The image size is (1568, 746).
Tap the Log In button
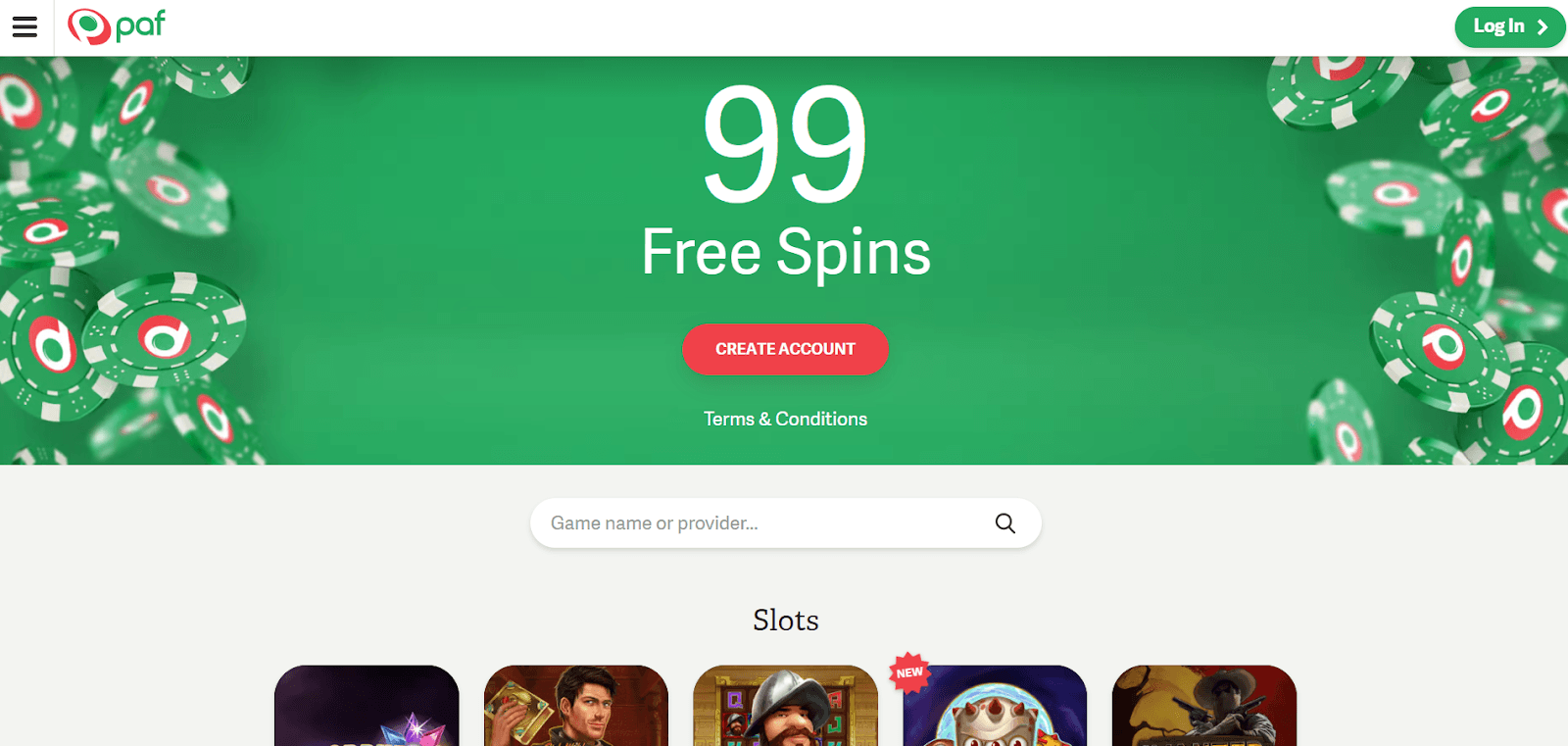pyautogui.click(x=1509, y=27)
